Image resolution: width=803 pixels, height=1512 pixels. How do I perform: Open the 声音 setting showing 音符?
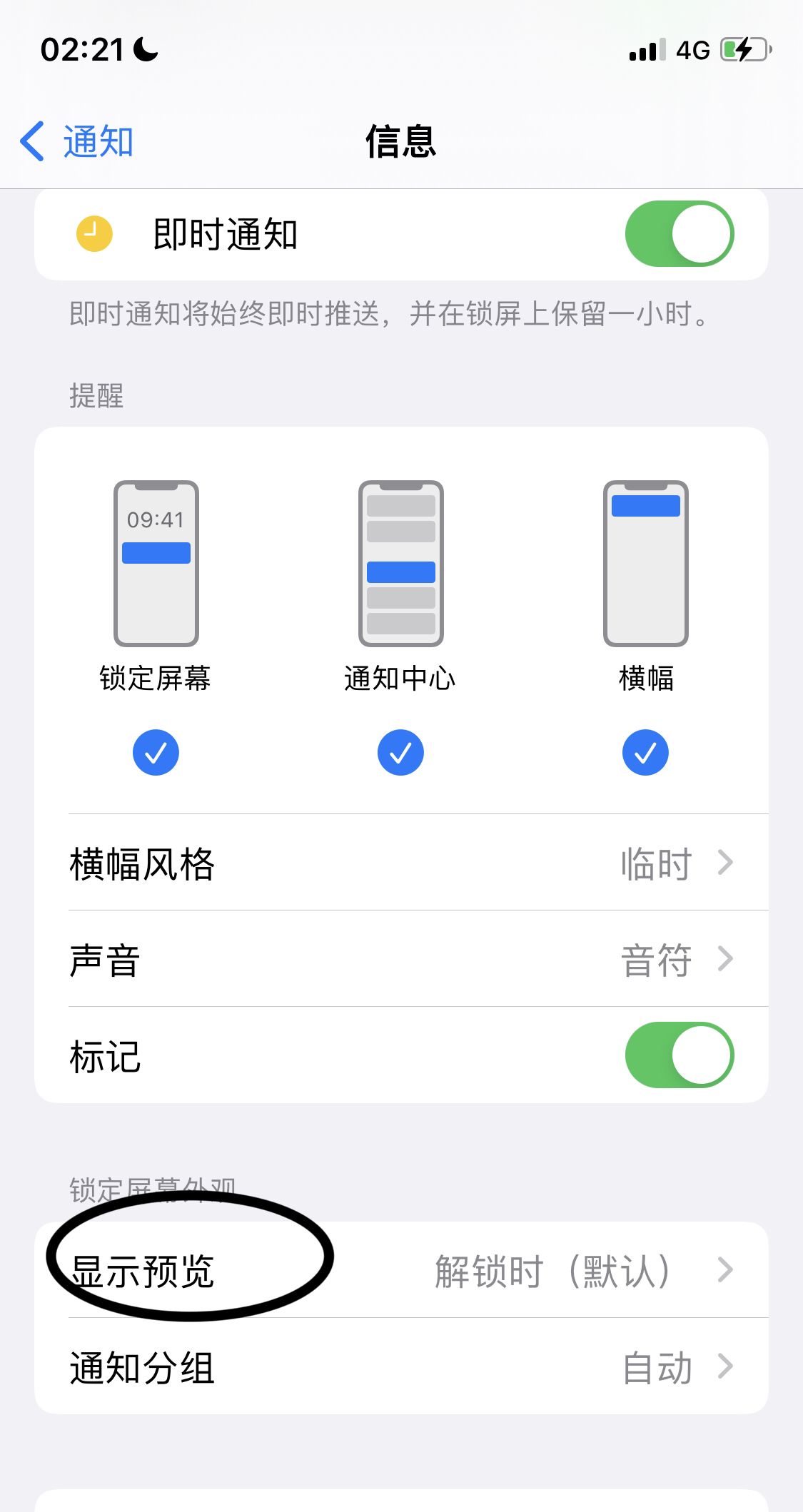tap(401, 960)
